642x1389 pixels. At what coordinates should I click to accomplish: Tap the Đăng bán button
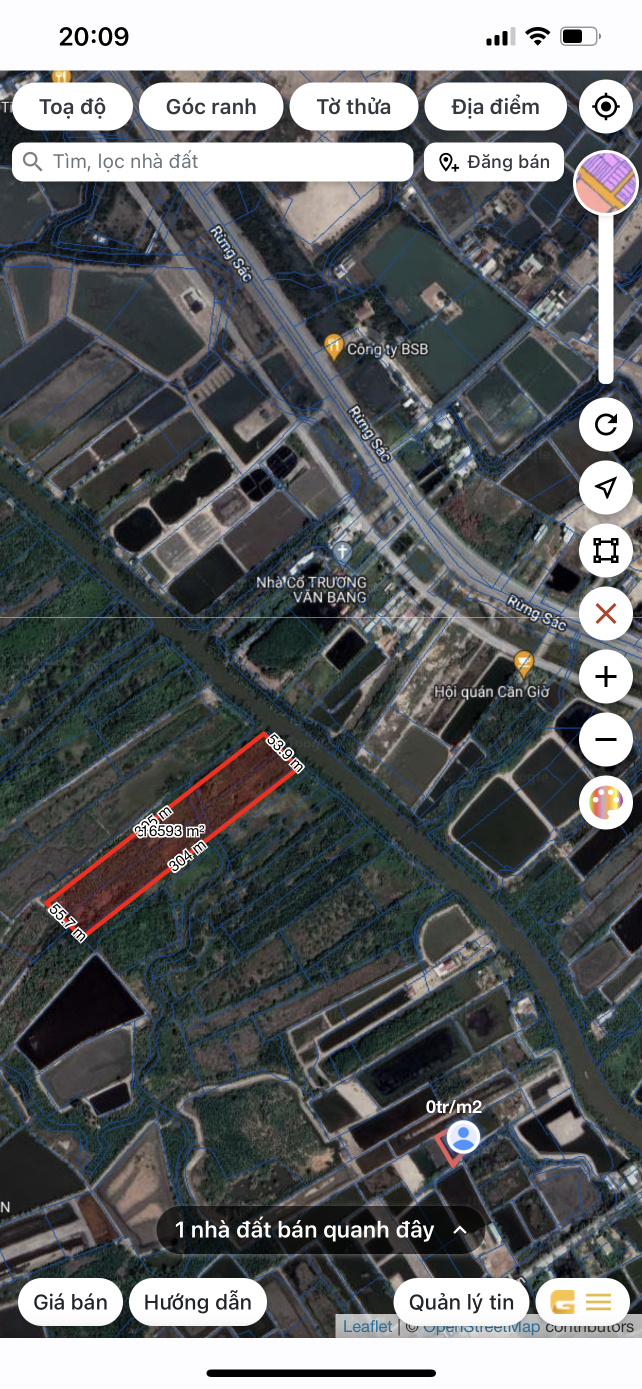(494, 162)
